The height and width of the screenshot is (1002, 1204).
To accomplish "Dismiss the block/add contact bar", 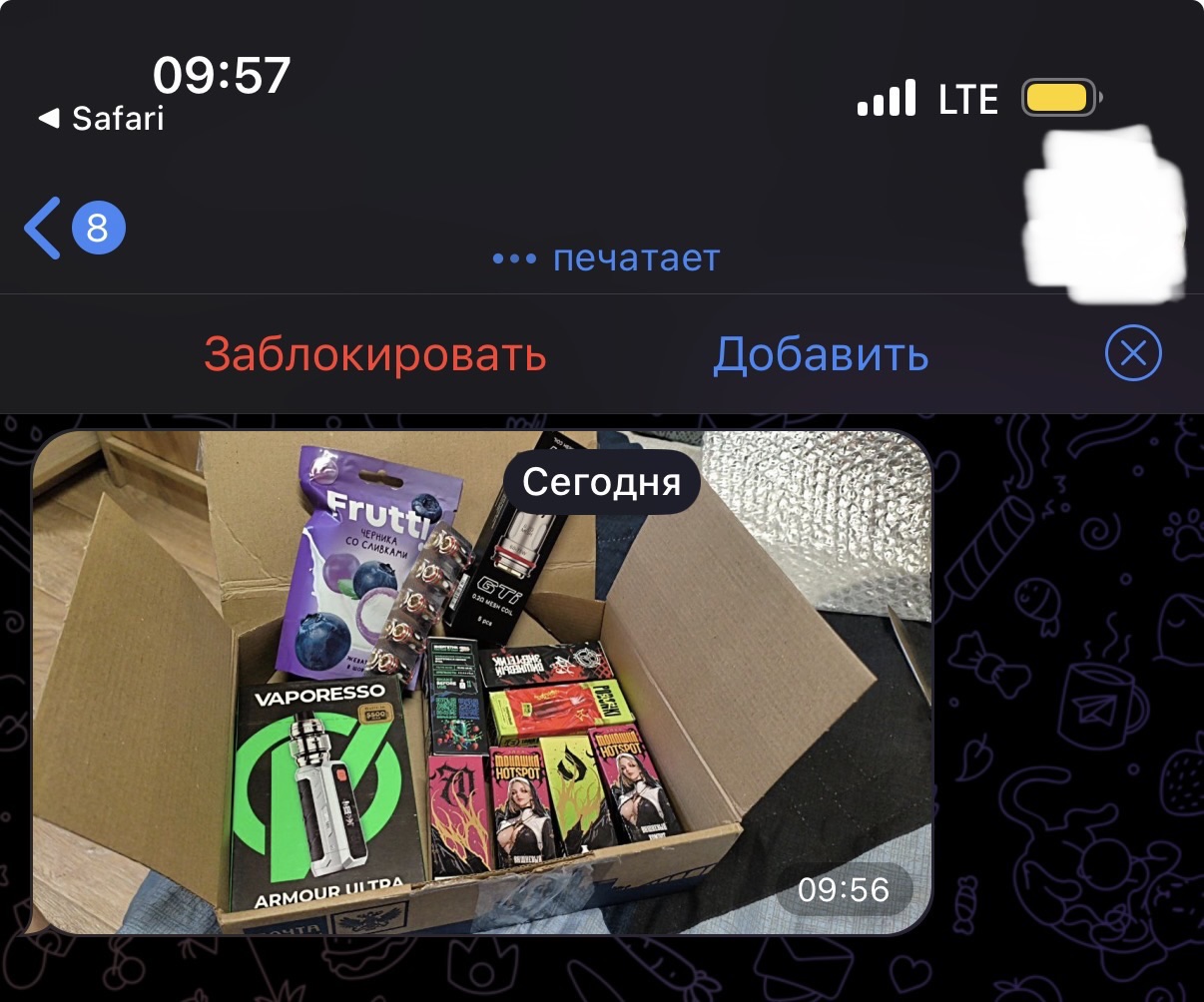I will click(1133, 353).
